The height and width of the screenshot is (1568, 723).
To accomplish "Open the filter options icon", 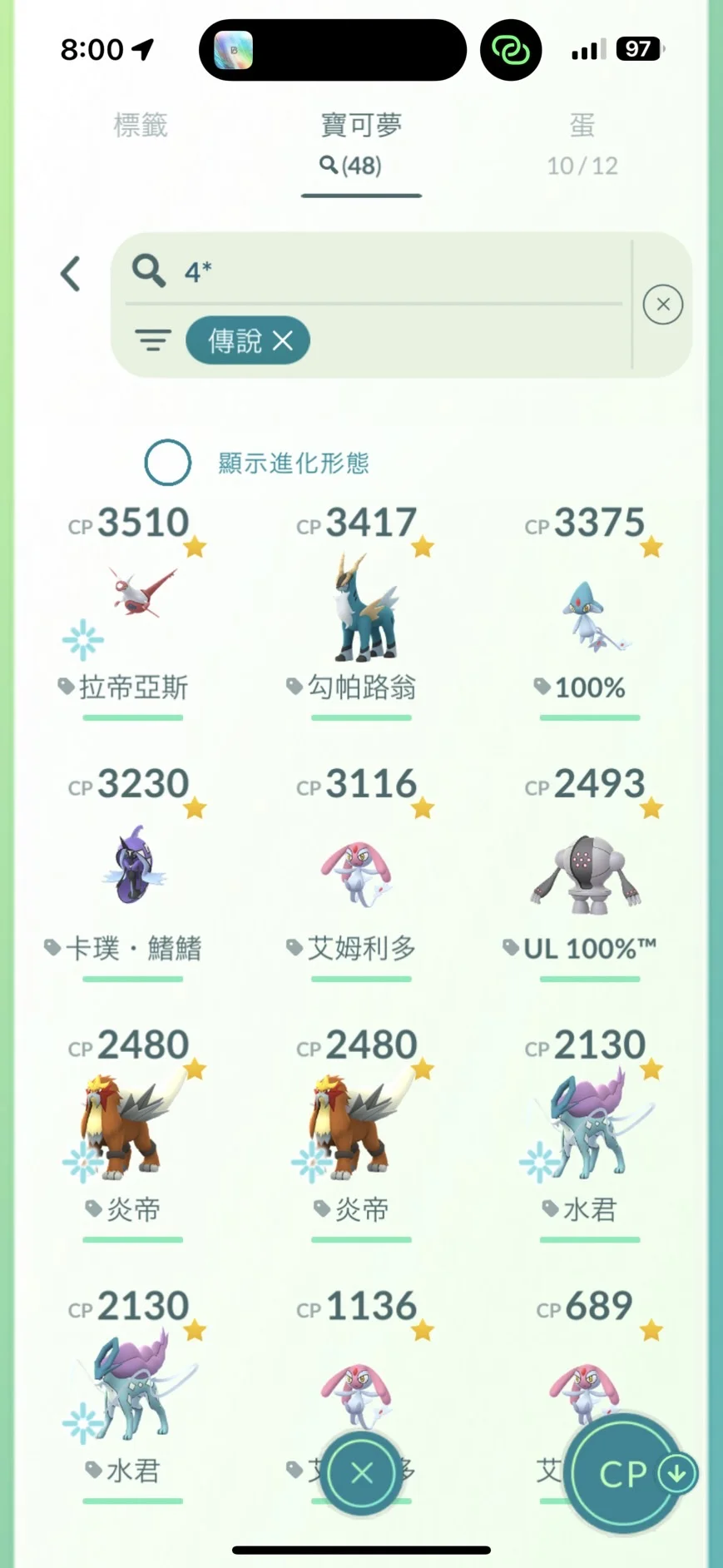I will (x=152, y=340).
